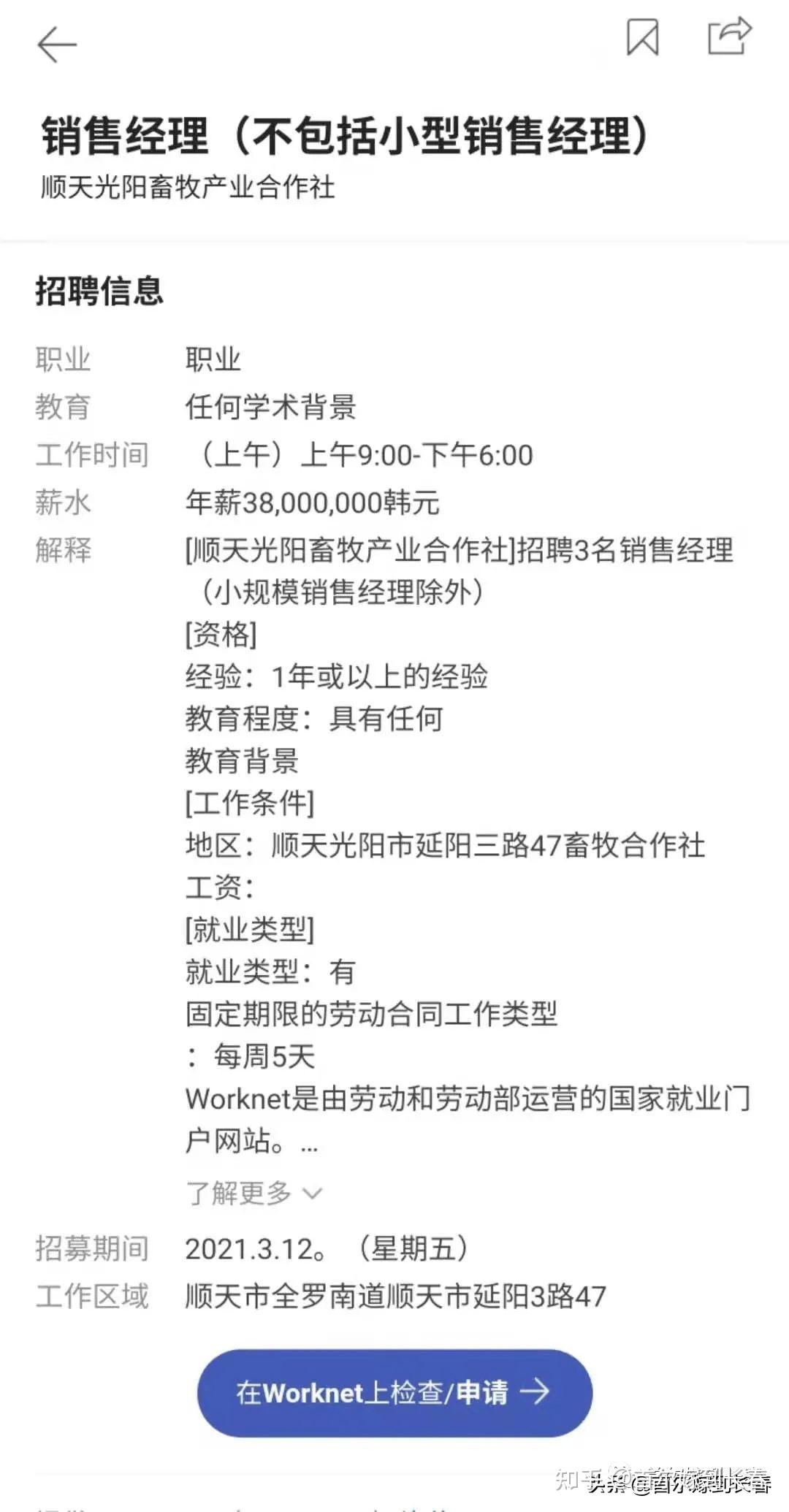The height and width of the screenshot is (1512, 789).
Task: Click 在Worknet上检查/申请 button
Action: click(x=394, y=1391)
